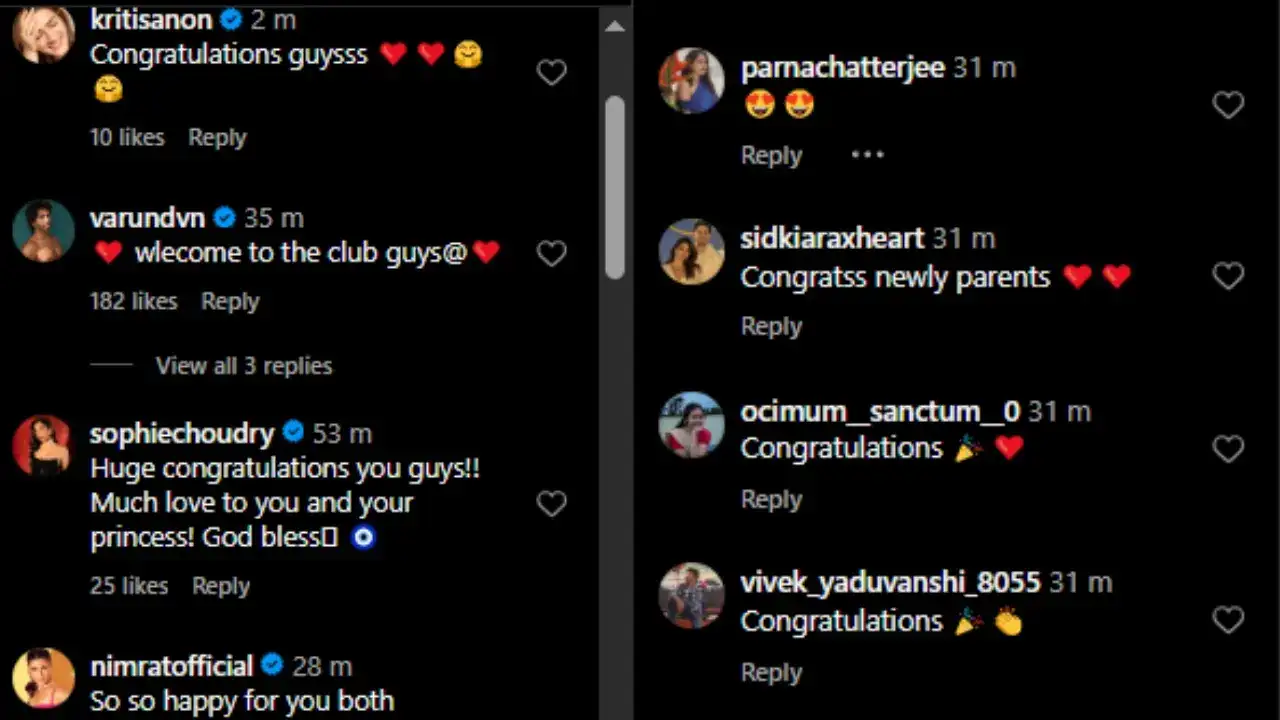Like ocimum__sanctum__0's comment
Viewport: 1280px width, 720px height.
tap(1228, 449)
